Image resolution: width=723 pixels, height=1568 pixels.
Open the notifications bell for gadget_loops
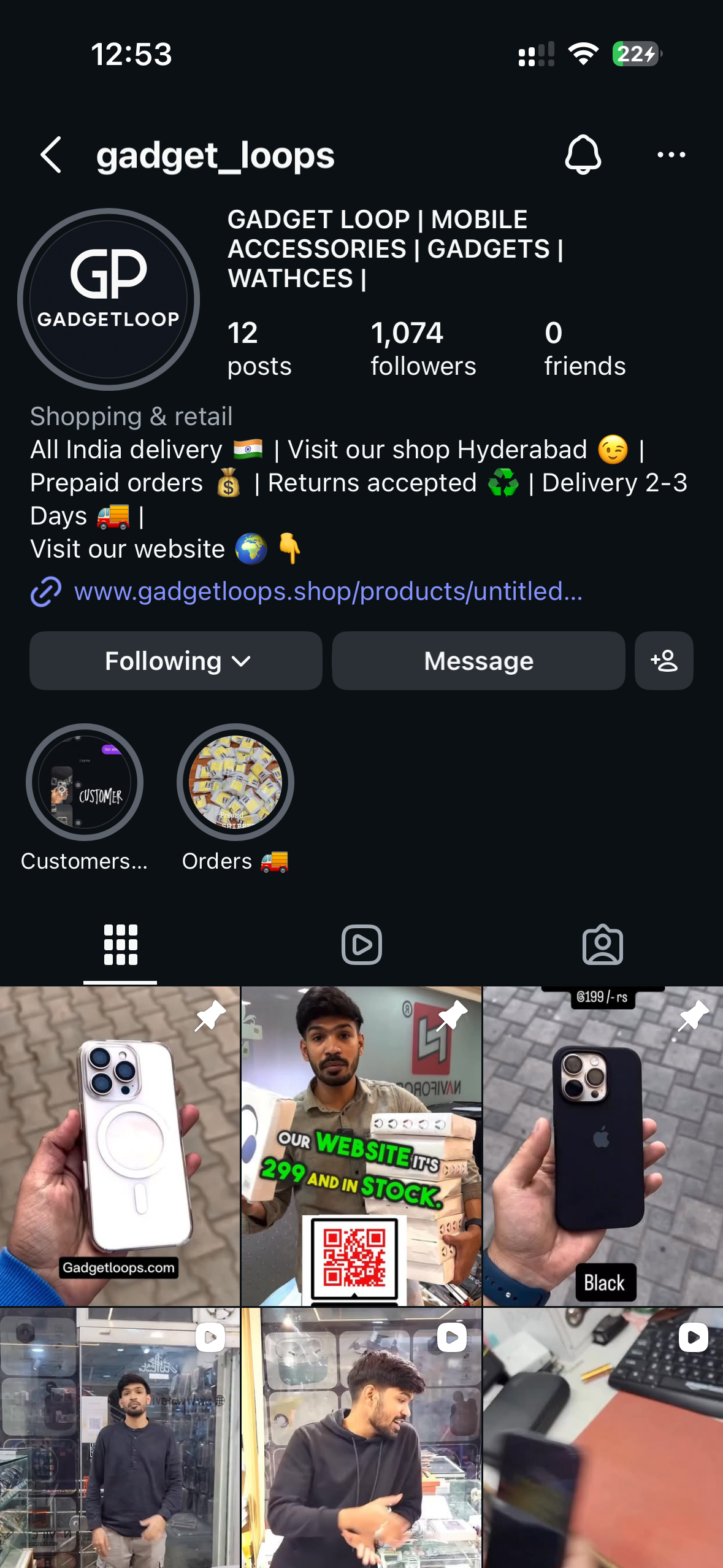(x=583, y=155)
